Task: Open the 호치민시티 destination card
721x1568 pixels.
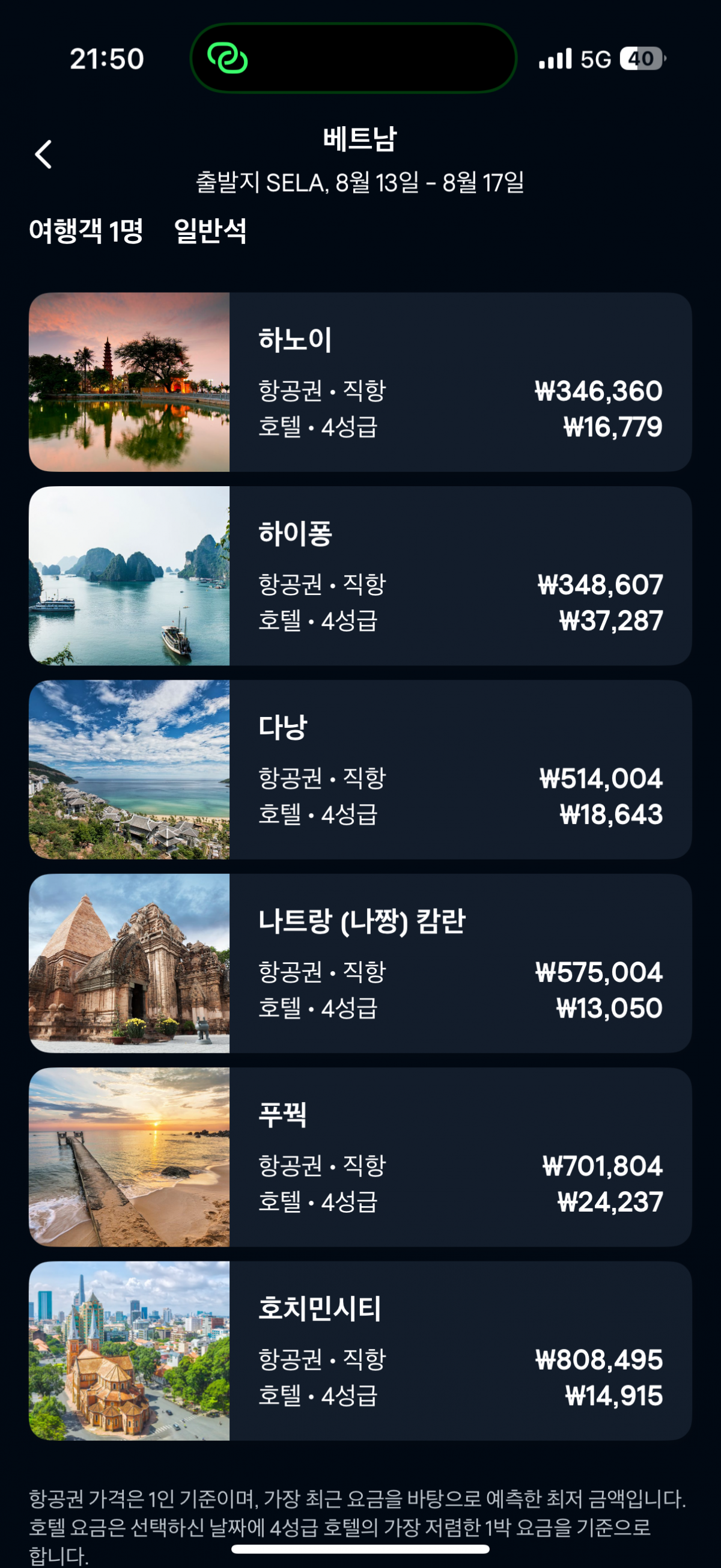Action: [x=359, y=1350]
